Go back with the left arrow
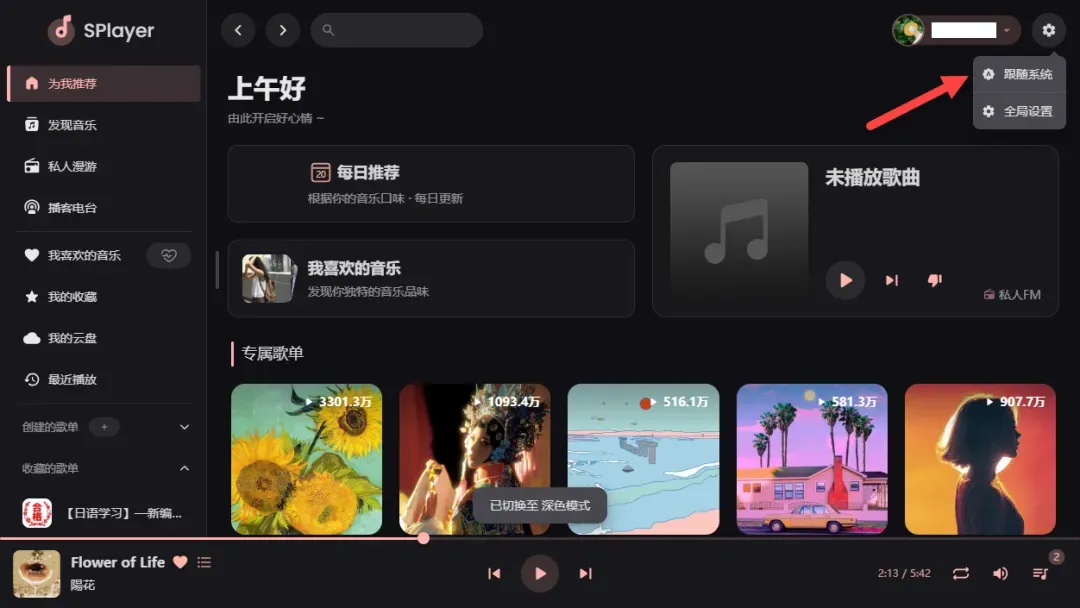The image size is (1080, 608). (238, 30)
